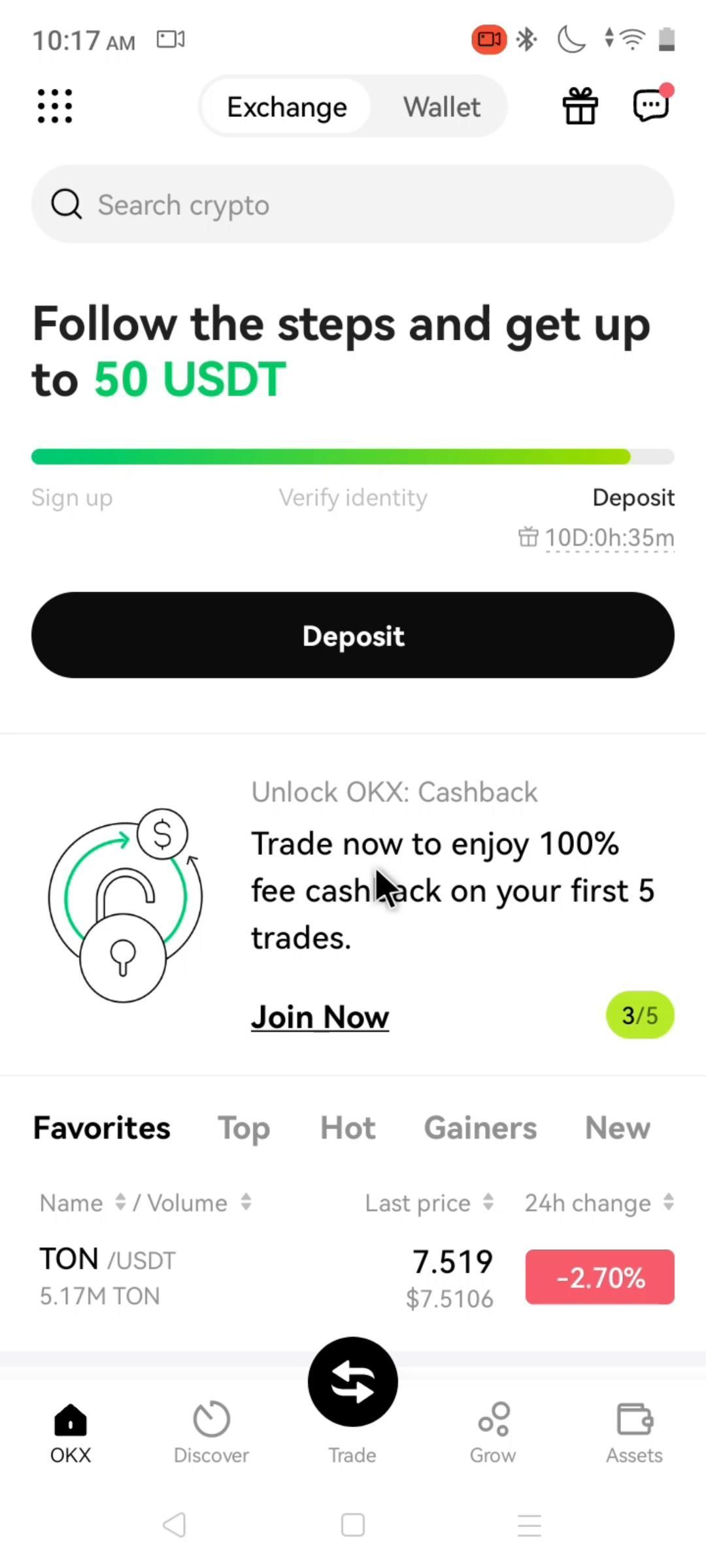Tap the black Deposit button
The height and width of the screenshot is (1568, 706).
click(353, 635)
